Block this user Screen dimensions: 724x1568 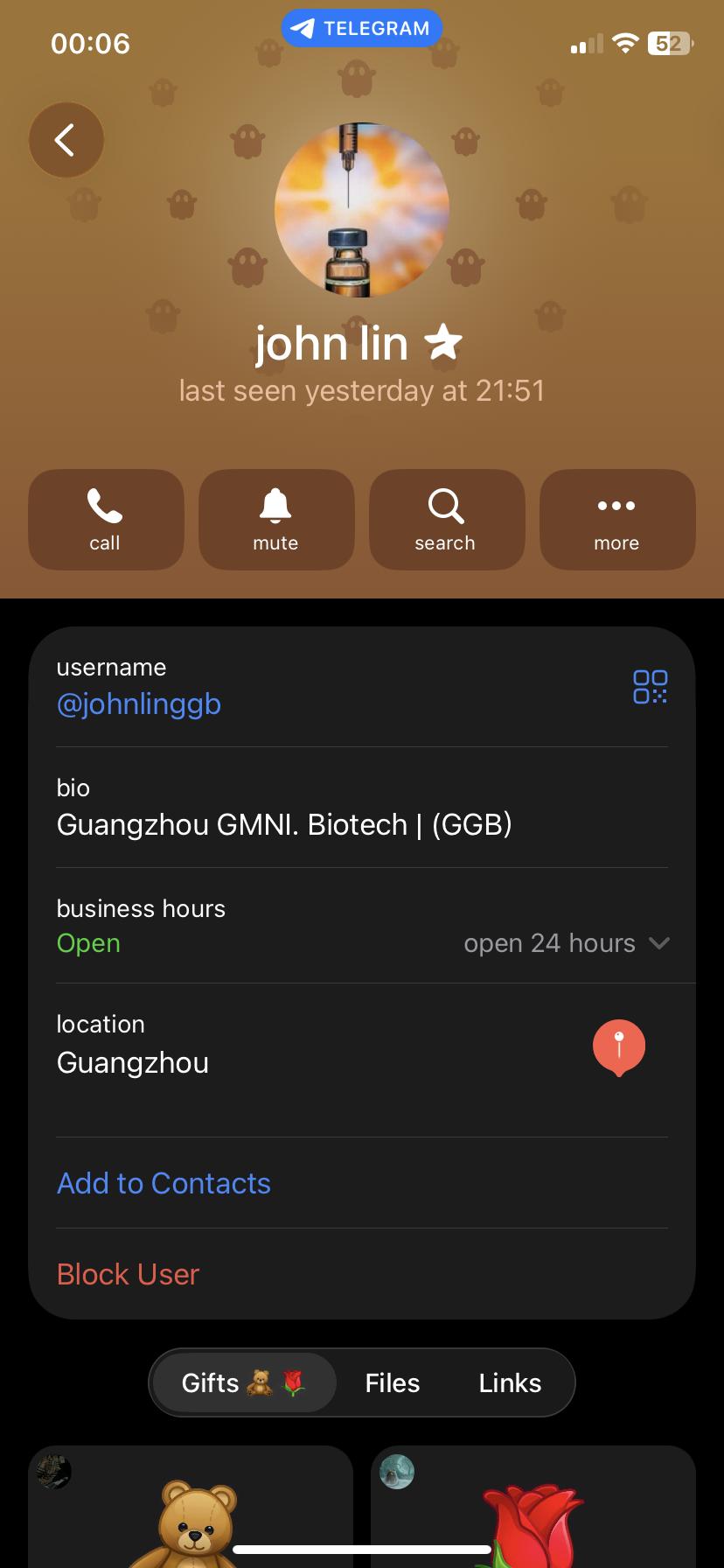tap(128, 1274)
